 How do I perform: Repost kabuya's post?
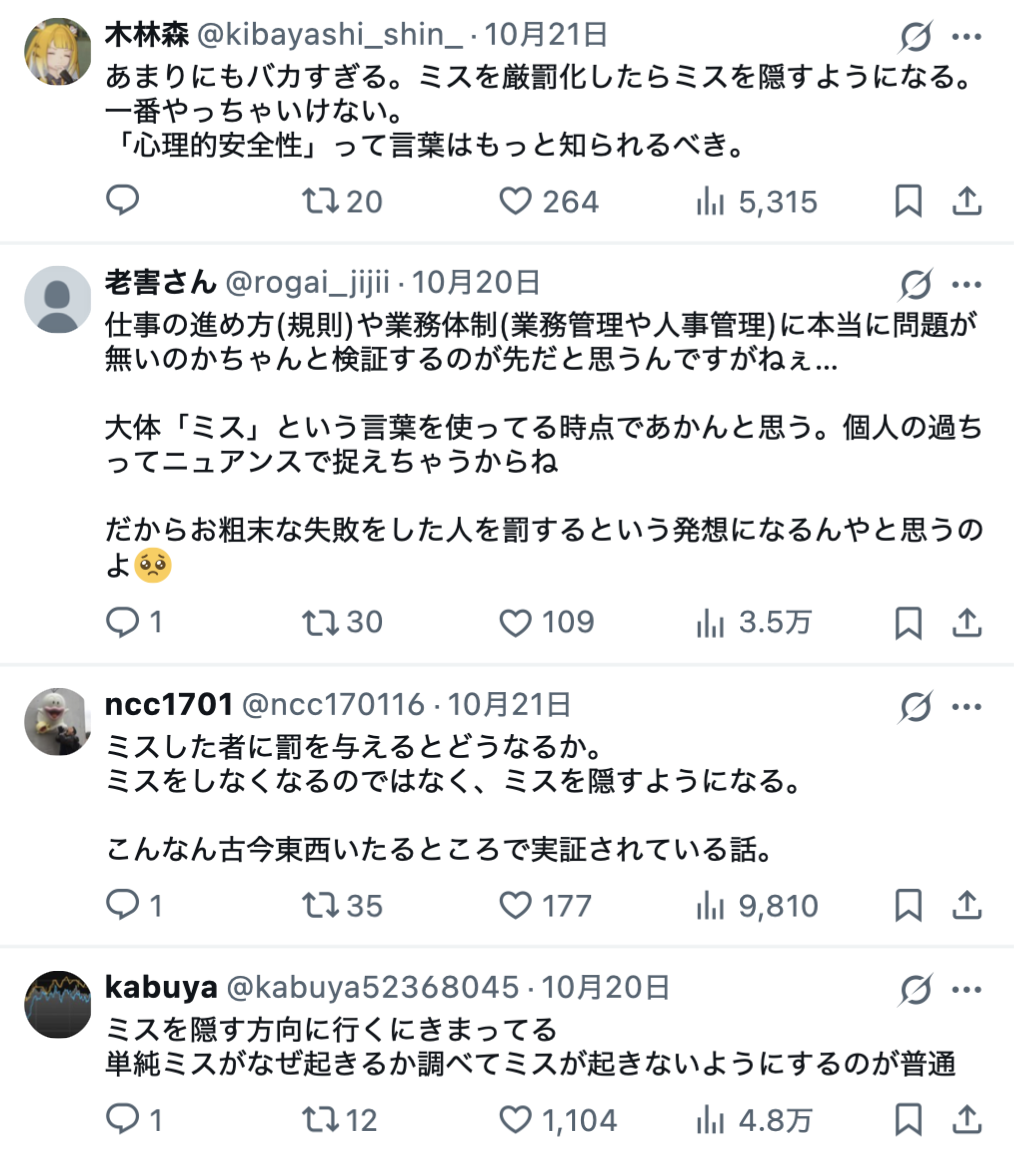pos(319,1119)
